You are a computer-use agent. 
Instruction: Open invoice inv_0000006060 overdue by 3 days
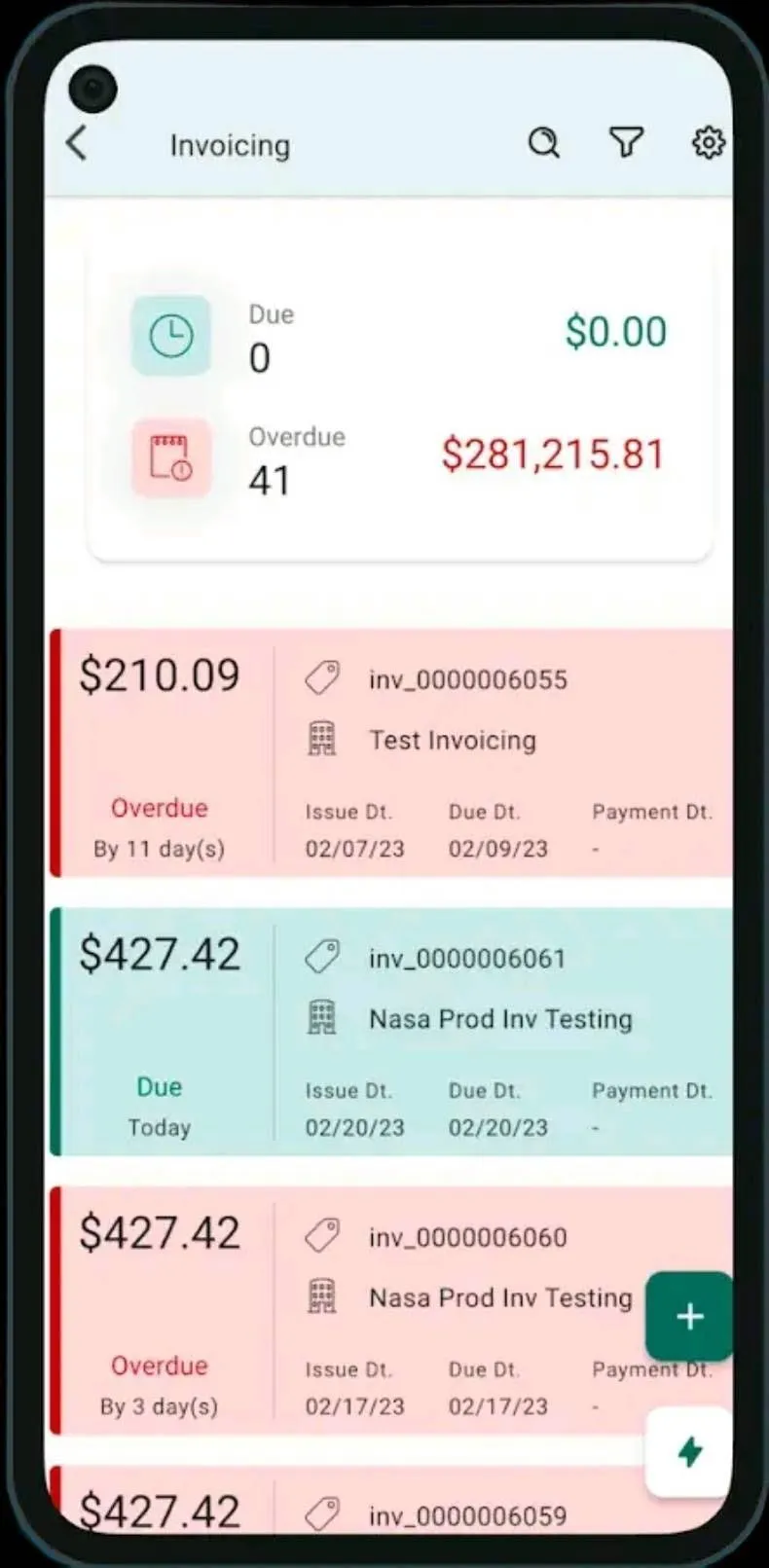click(391, 1311)
